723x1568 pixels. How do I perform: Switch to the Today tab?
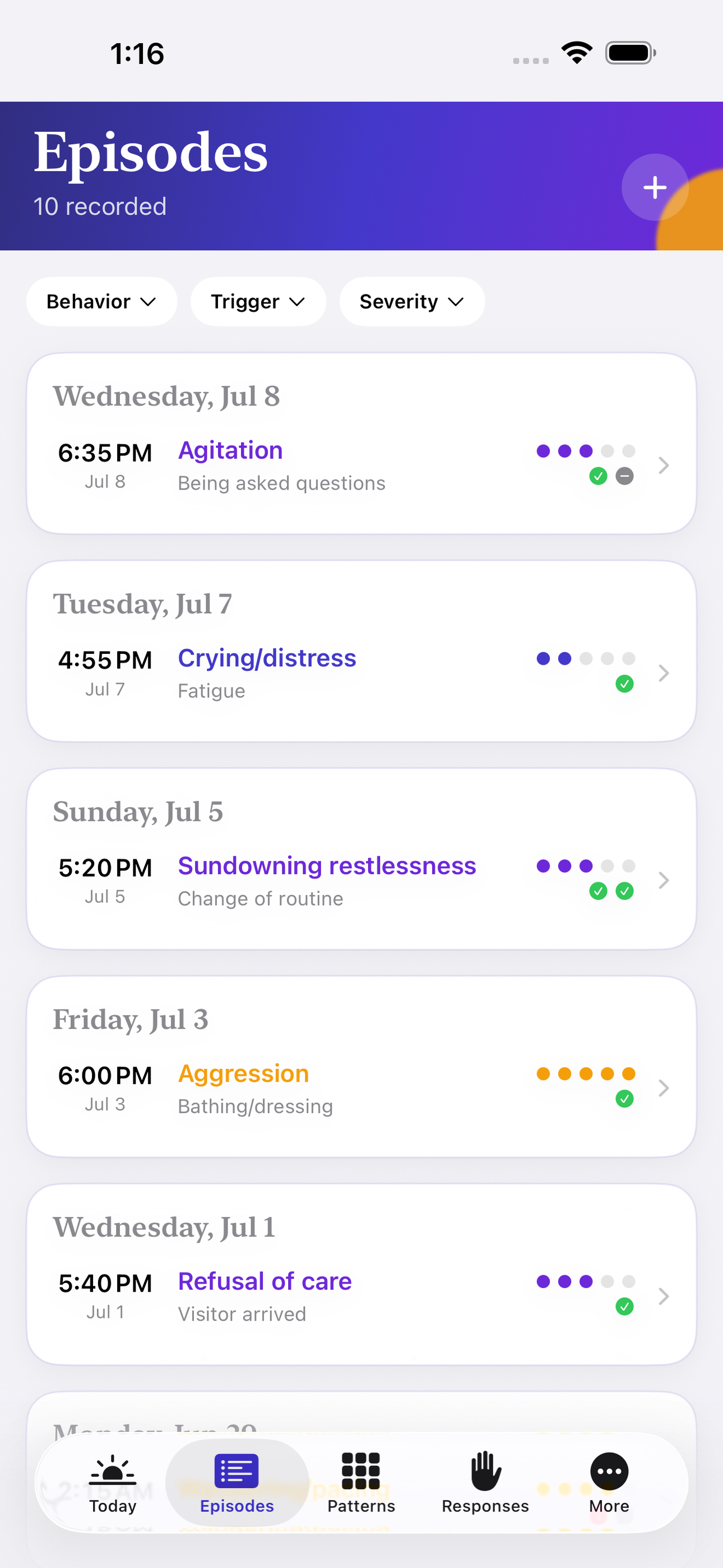pyautogui.click(x=113, y=1483)
